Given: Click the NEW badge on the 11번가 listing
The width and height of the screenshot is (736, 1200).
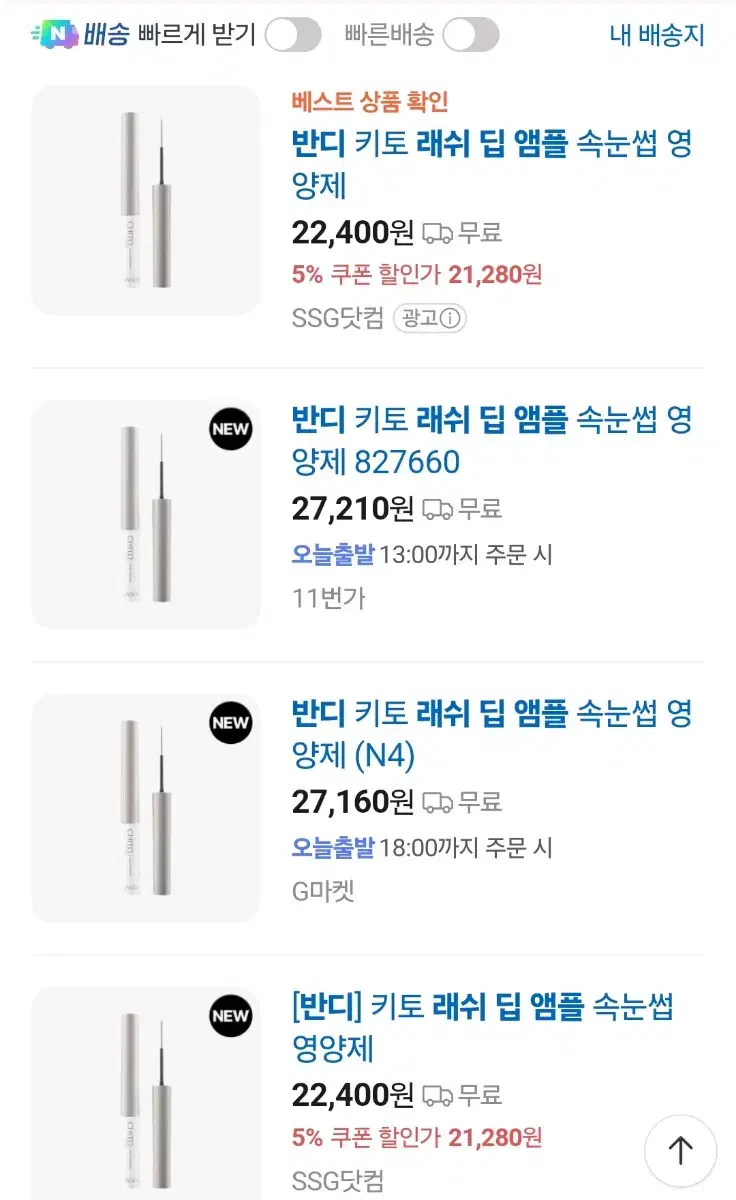Looking at the screenshot, I should [x=230, y=428].
